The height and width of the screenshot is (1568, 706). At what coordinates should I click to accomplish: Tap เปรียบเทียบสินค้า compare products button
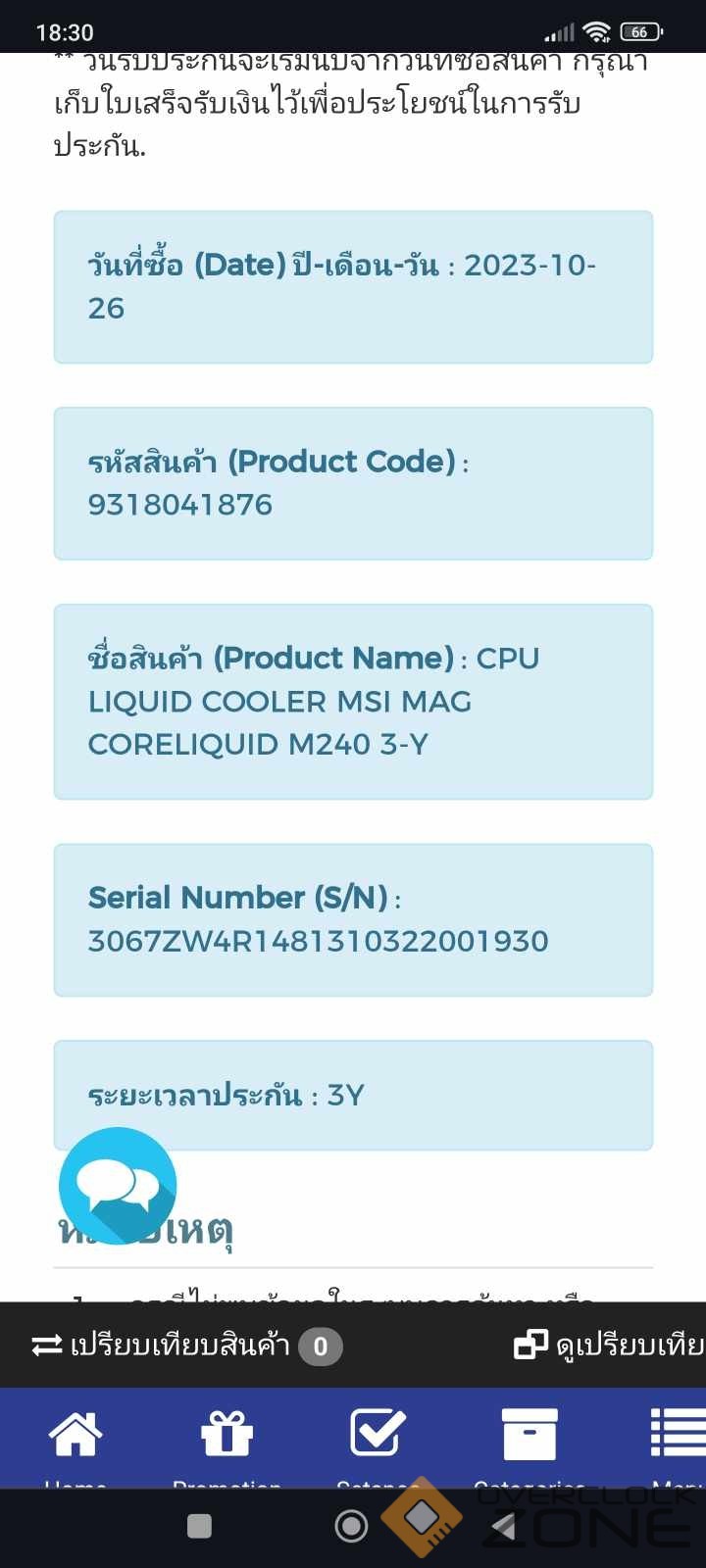click(x=186, y=1346)
